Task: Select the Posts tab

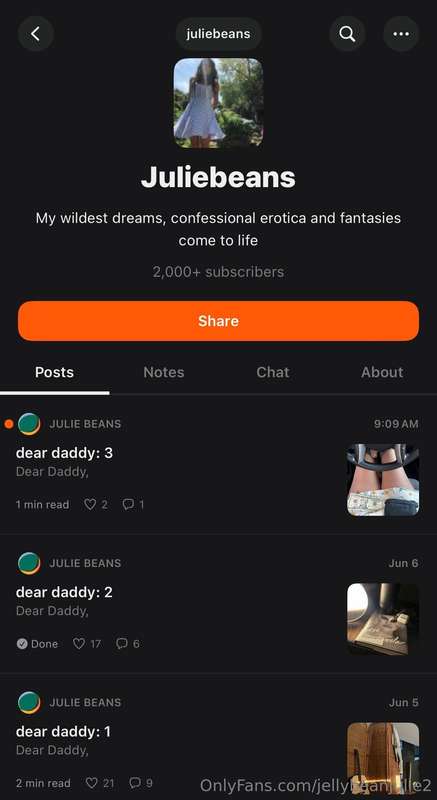Action: click(x=55, y=372)
